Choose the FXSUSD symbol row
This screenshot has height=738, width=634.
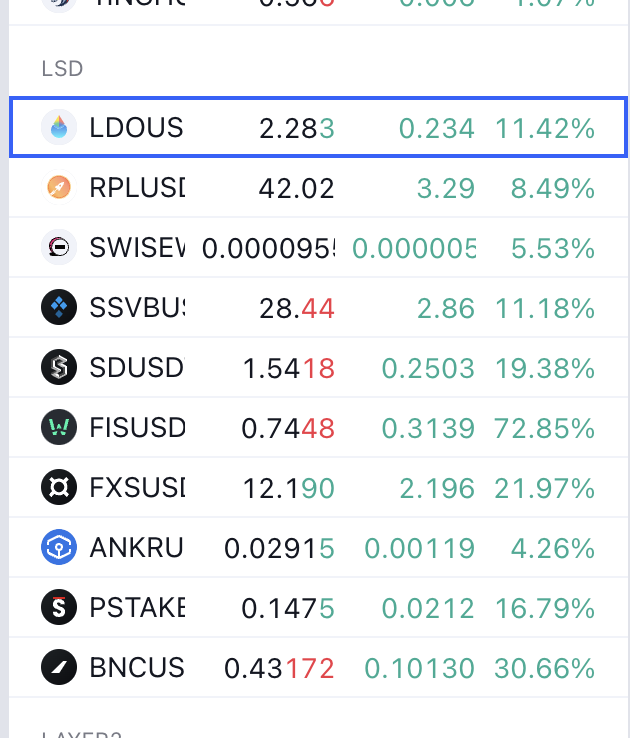click(x=318, y=487)
